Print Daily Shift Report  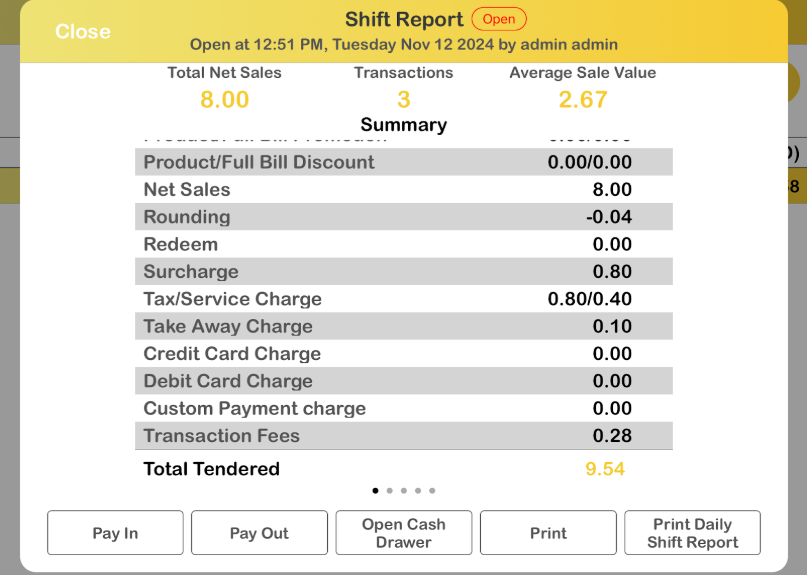coord(692,533)
